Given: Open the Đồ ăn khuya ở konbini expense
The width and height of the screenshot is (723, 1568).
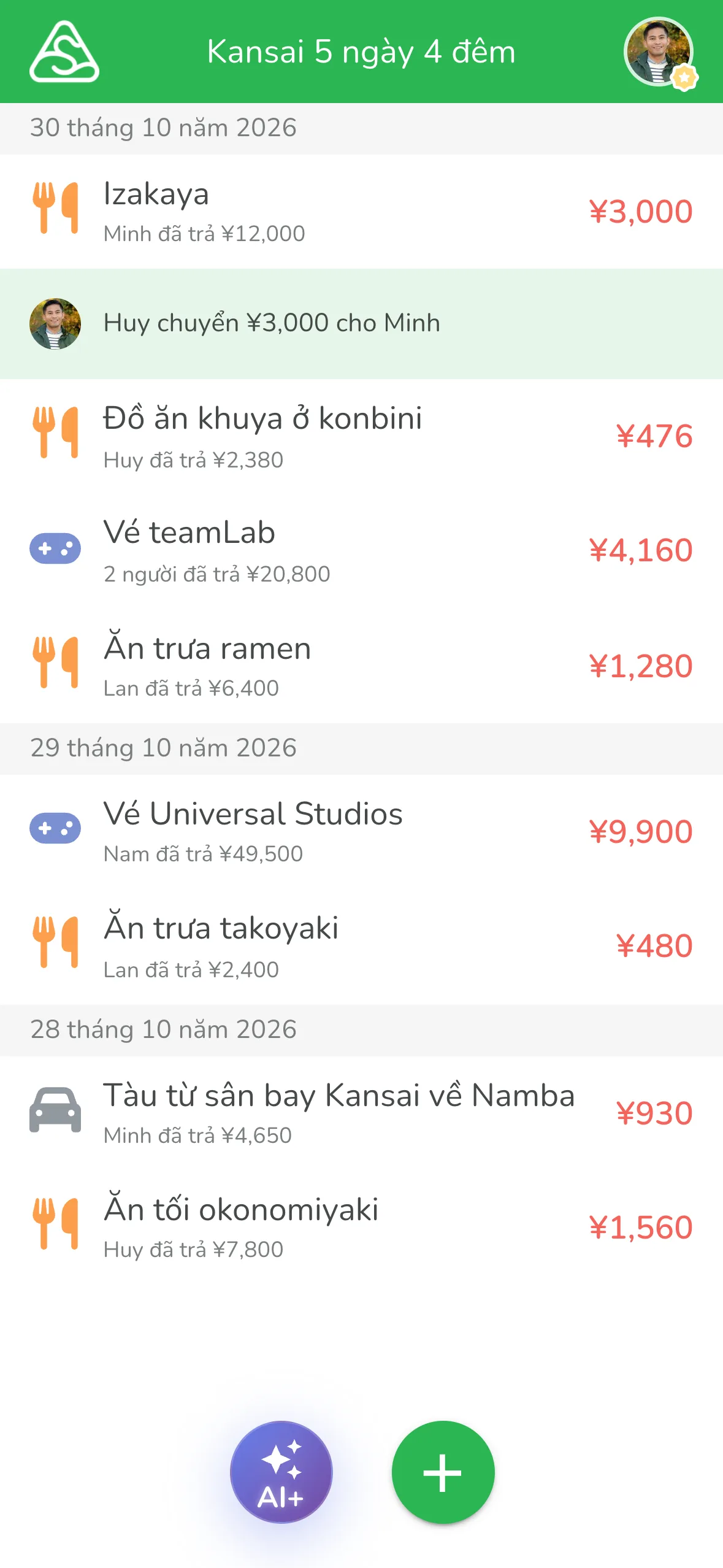Looking at the screenshot, I should (x=361, y=436).
